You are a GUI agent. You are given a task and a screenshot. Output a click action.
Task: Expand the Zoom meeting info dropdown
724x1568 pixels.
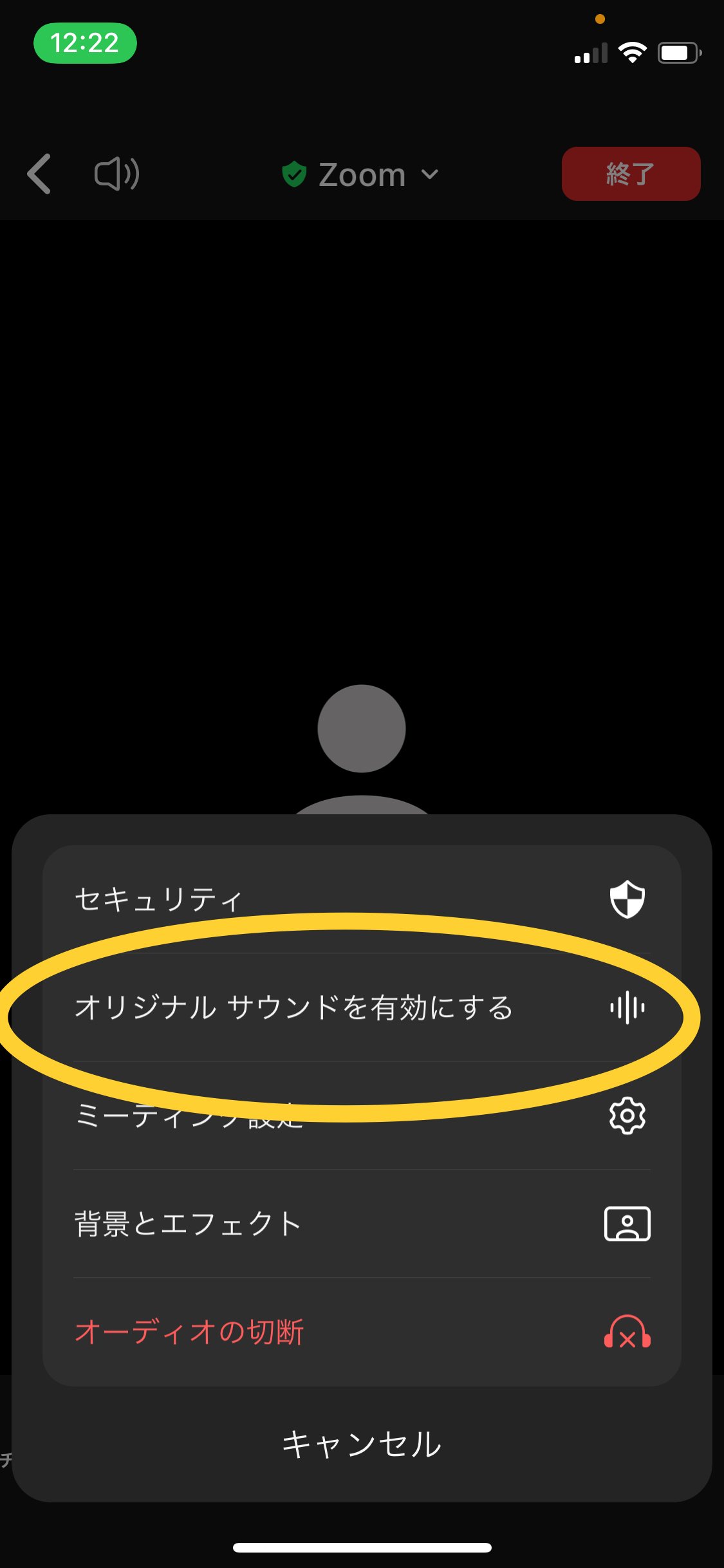click(x=361, y=174)
